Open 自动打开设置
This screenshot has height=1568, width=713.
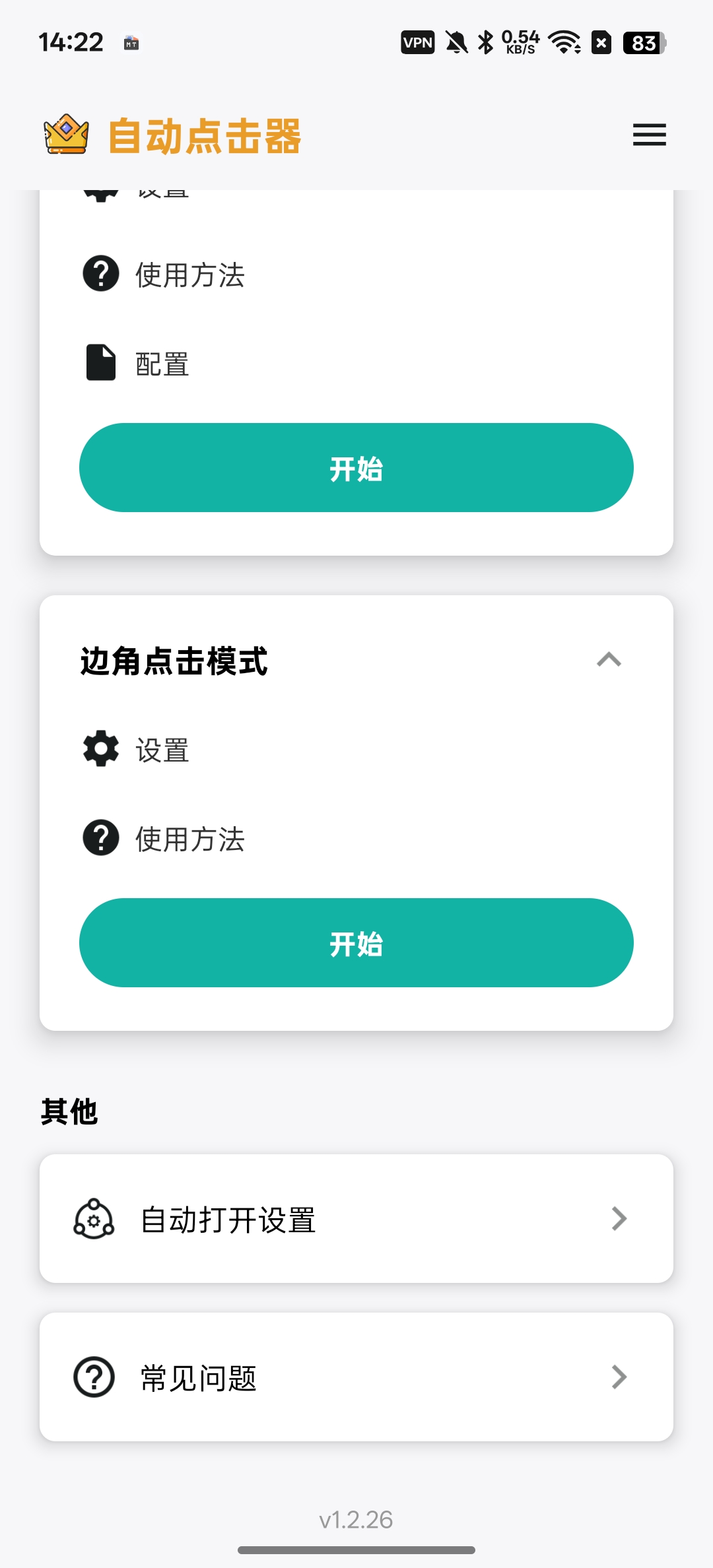tap(356, 1219)
